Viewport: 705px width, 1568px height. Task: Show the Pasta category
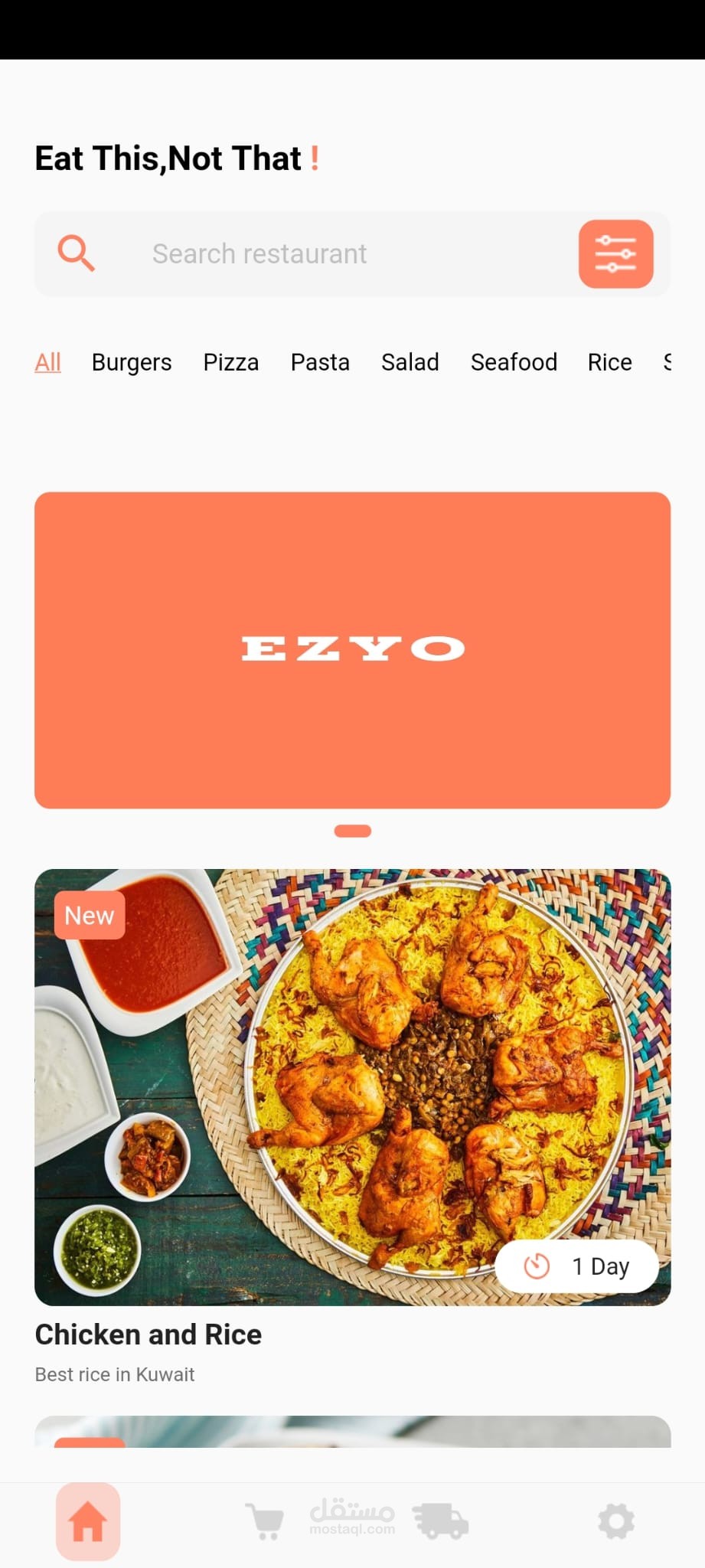click(x=320, y=362)
